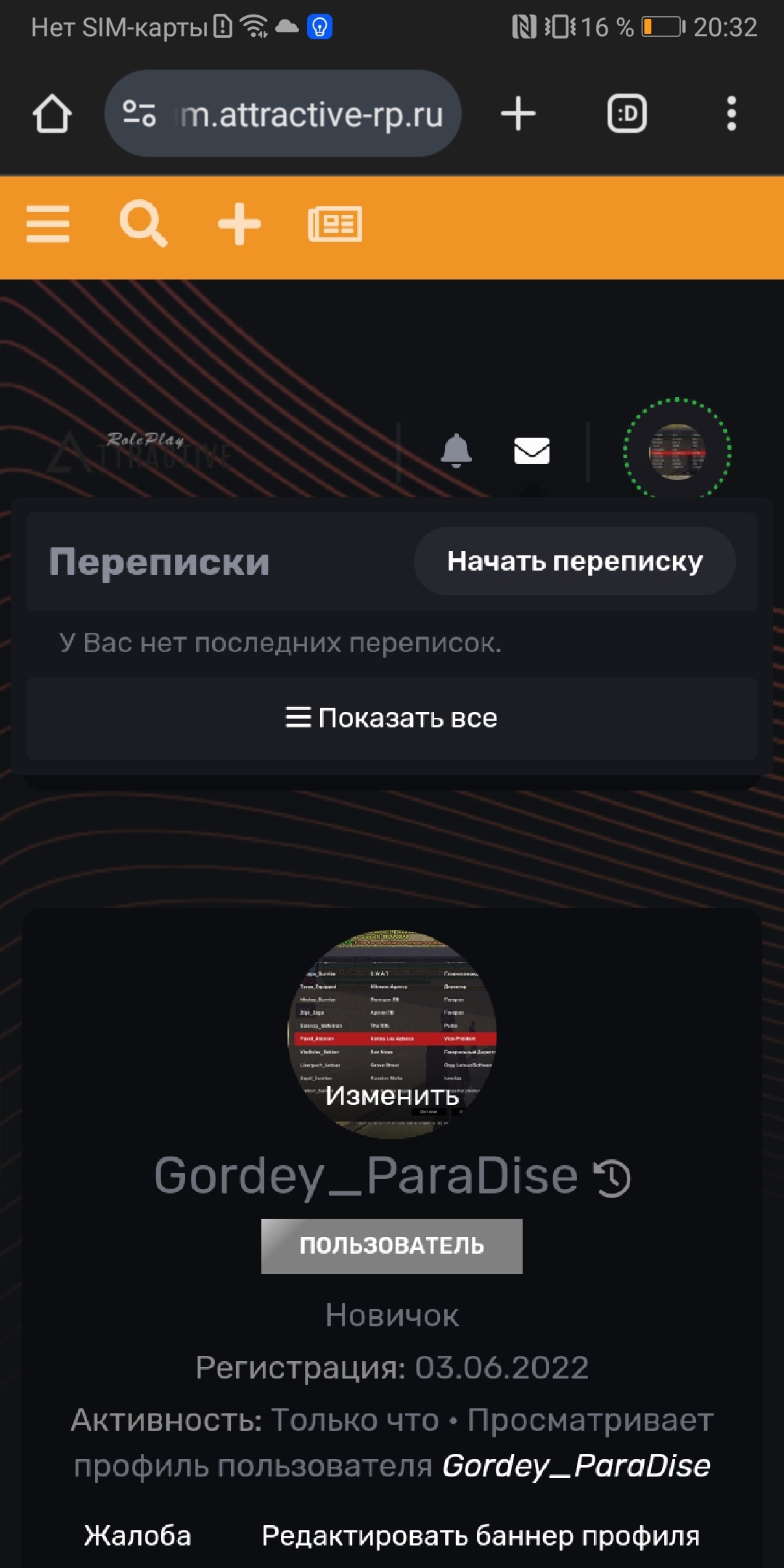Open italic Gordey_ParaDise profile link

[576, 1466]
